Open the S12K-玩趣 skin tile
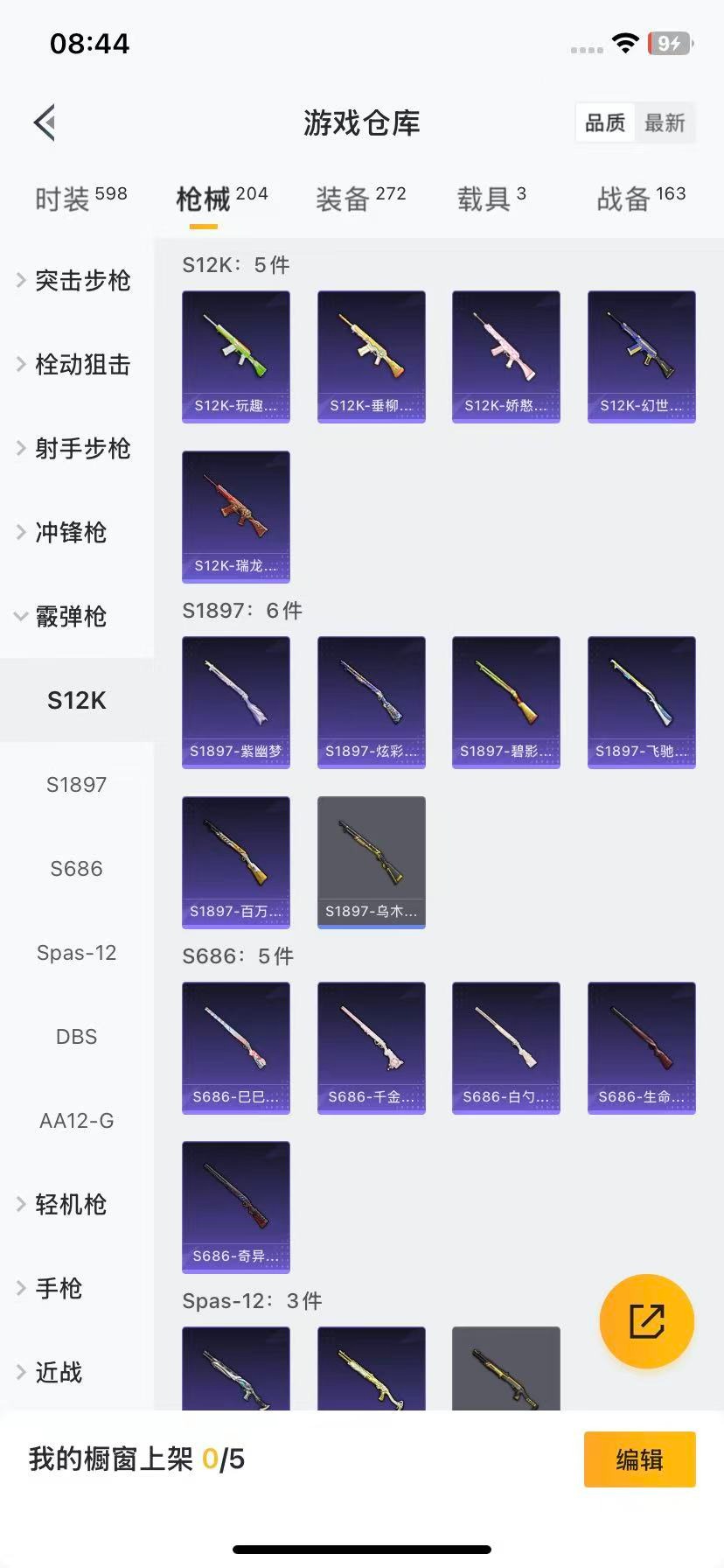The image size is (724, 1568). (x=235, y=356)
